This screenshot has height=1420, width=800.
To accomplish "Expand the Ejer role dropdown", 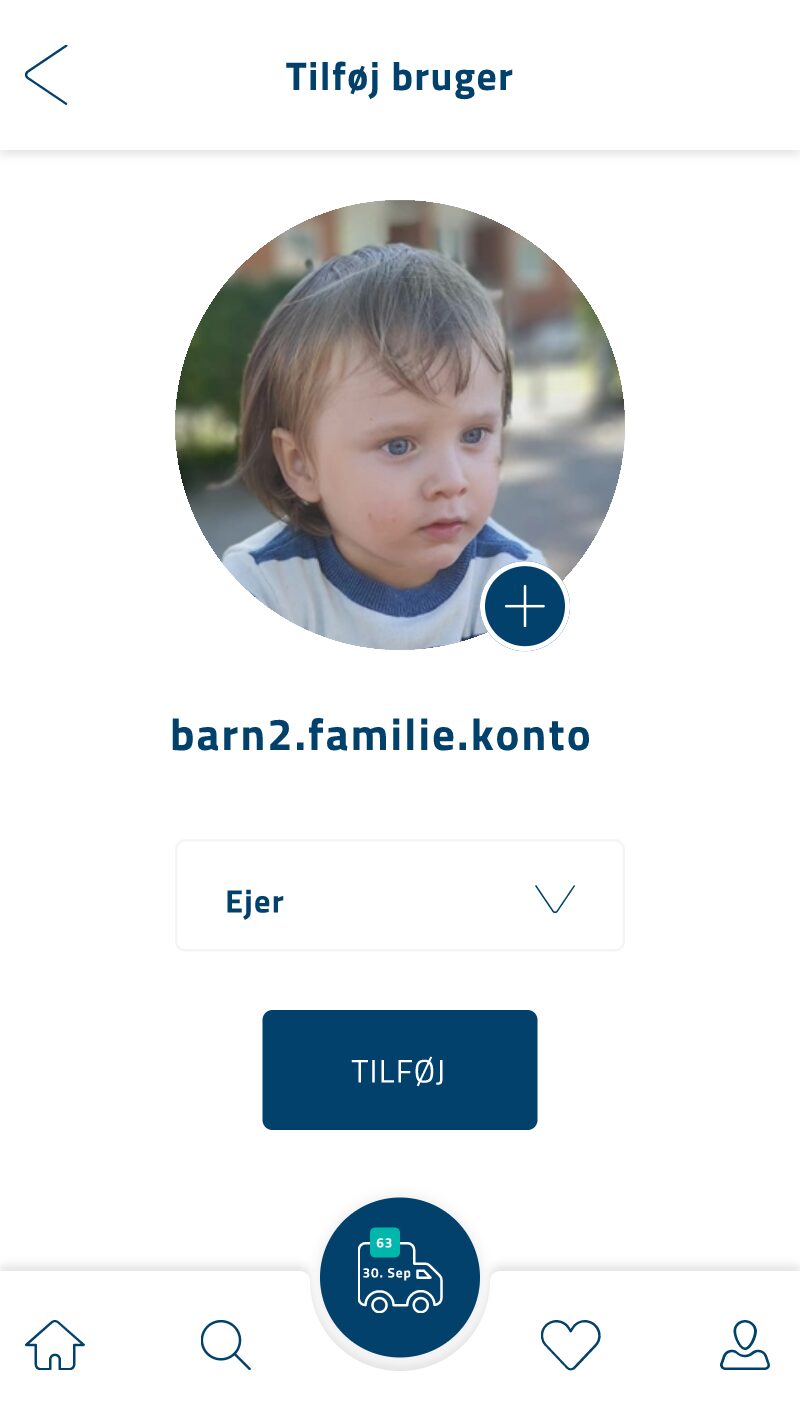I will click(x=400, y=895).
